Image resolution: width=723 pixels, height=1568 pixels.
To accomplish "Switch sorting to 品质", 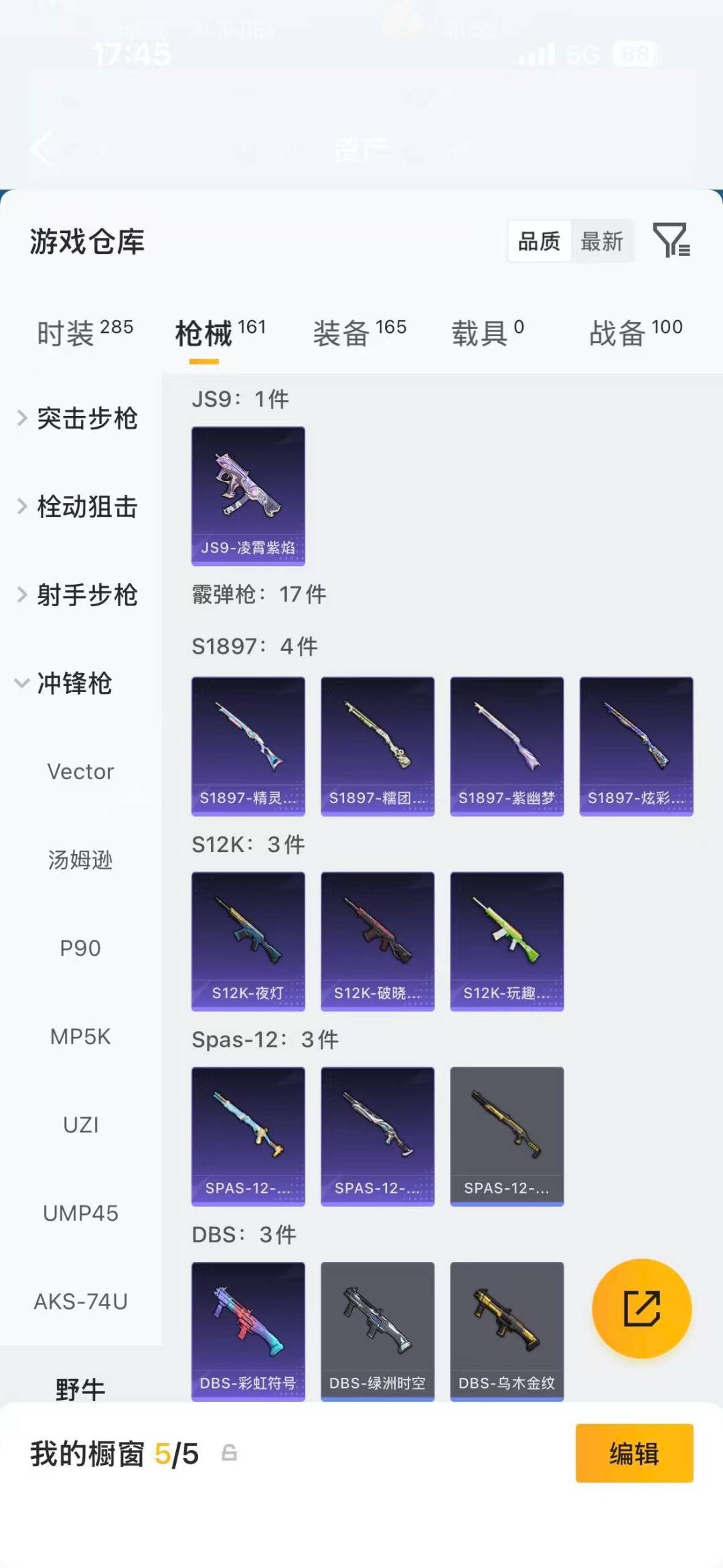I will pos(540,242).
